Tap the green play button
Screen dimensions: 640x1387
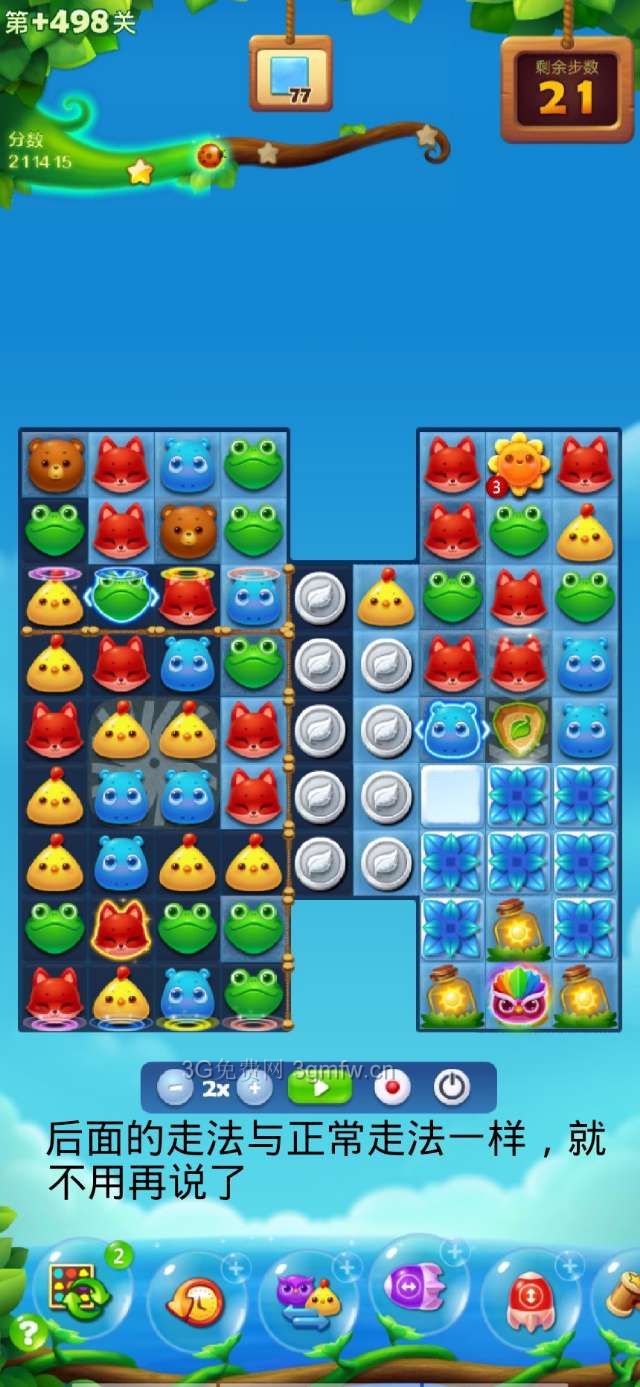click(x=320, y=1087)
